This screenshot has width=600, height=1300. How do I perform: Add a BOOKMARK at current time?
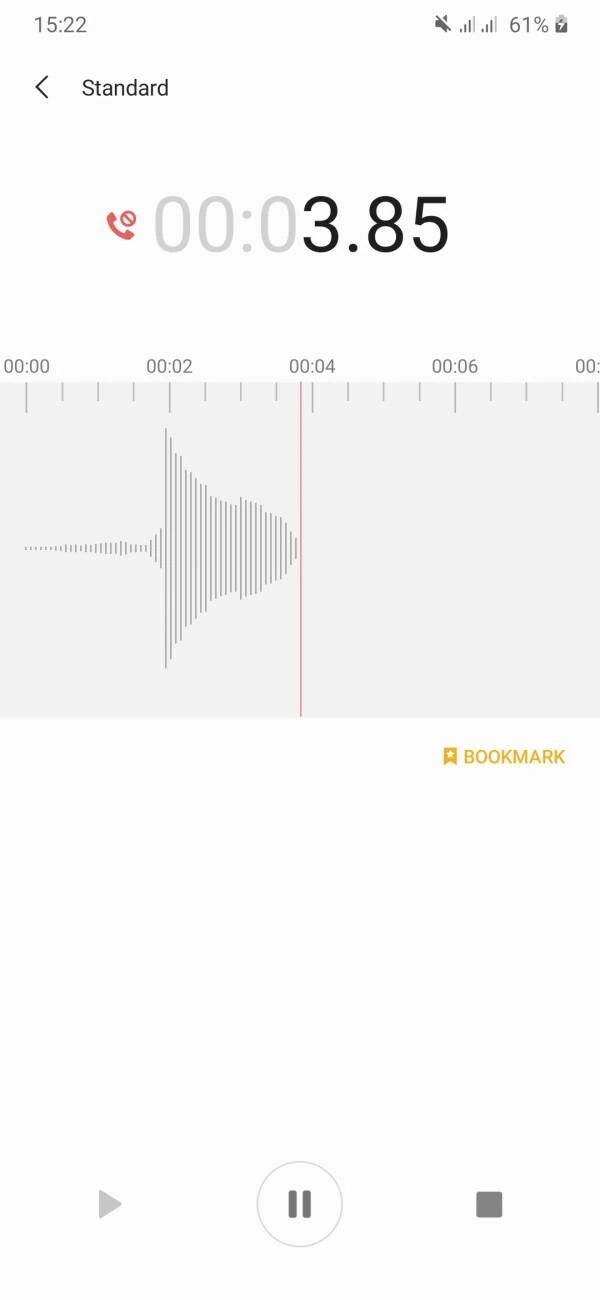(504, 757)
